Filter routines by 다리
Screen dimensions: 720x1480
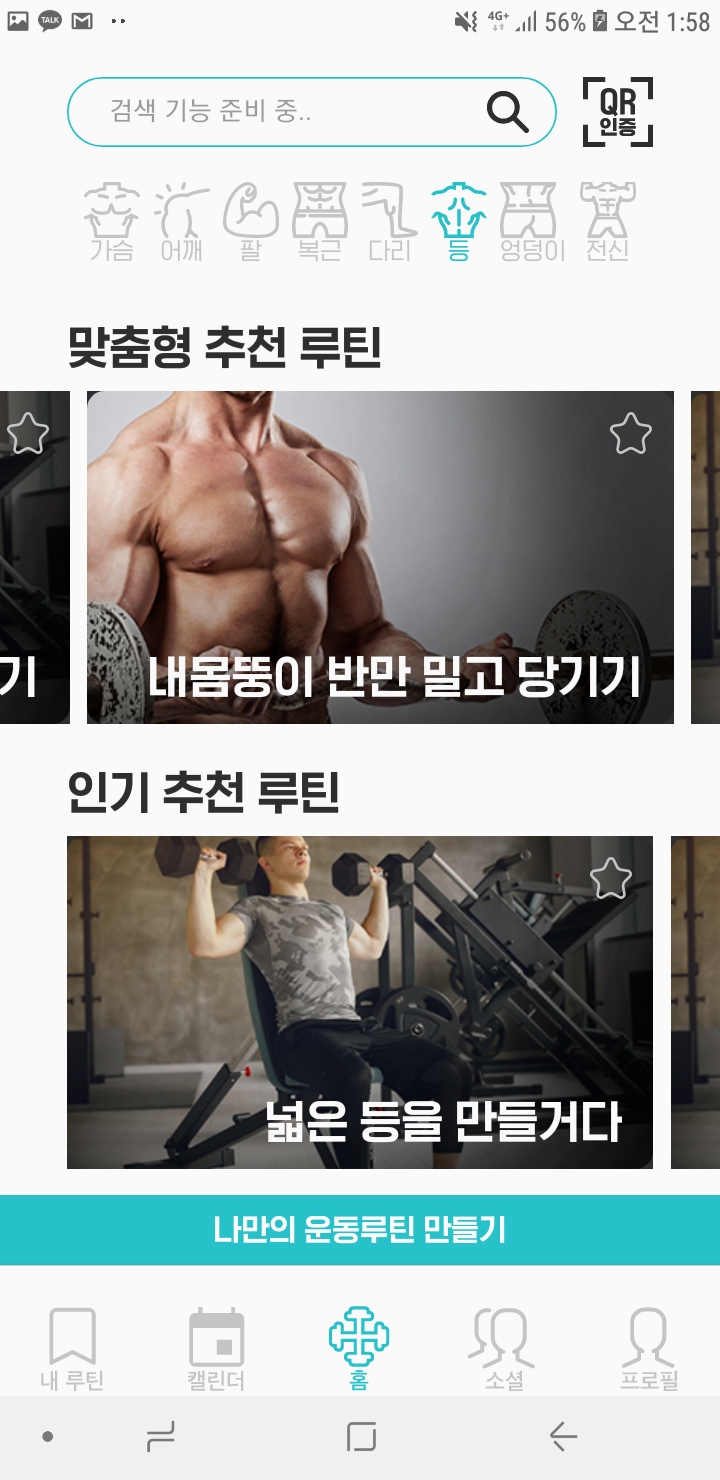coord(389,222)
